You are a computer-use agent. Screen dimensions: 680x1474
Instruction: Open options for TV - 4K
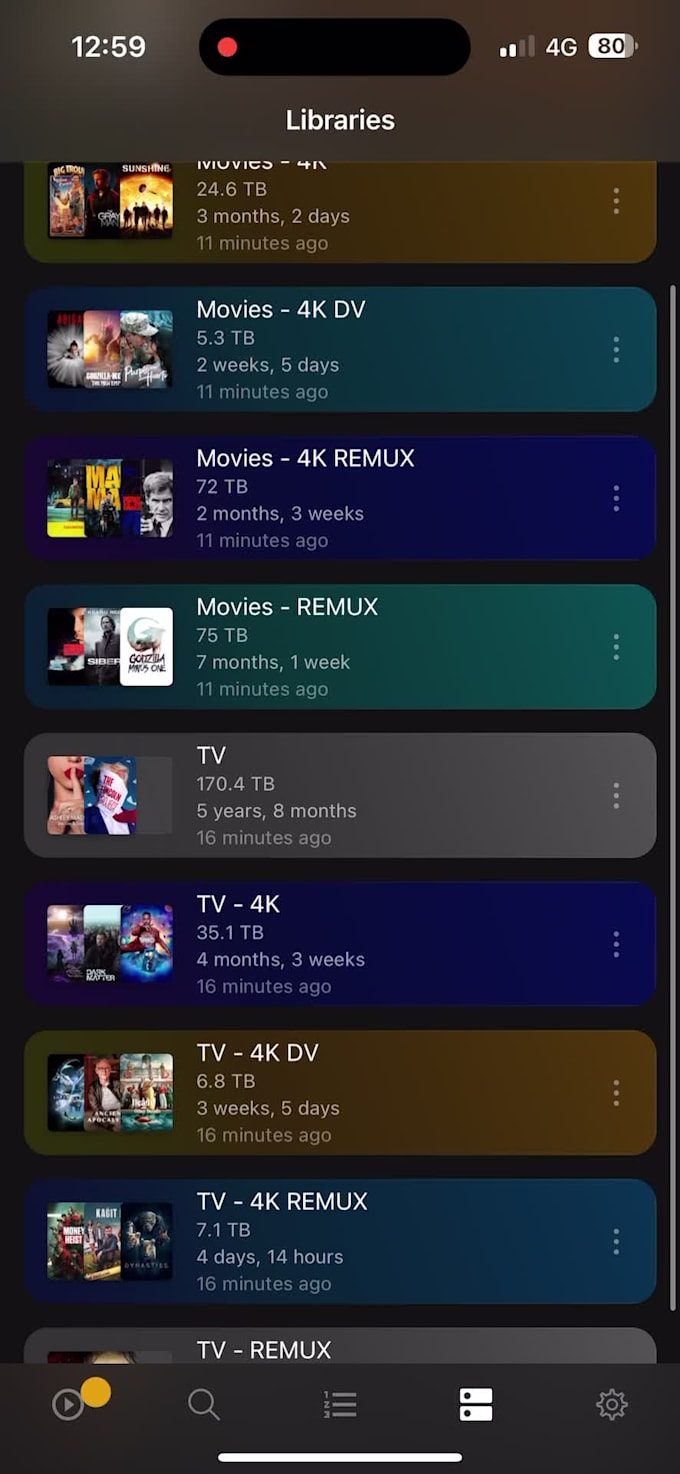(x=616, y=944)
